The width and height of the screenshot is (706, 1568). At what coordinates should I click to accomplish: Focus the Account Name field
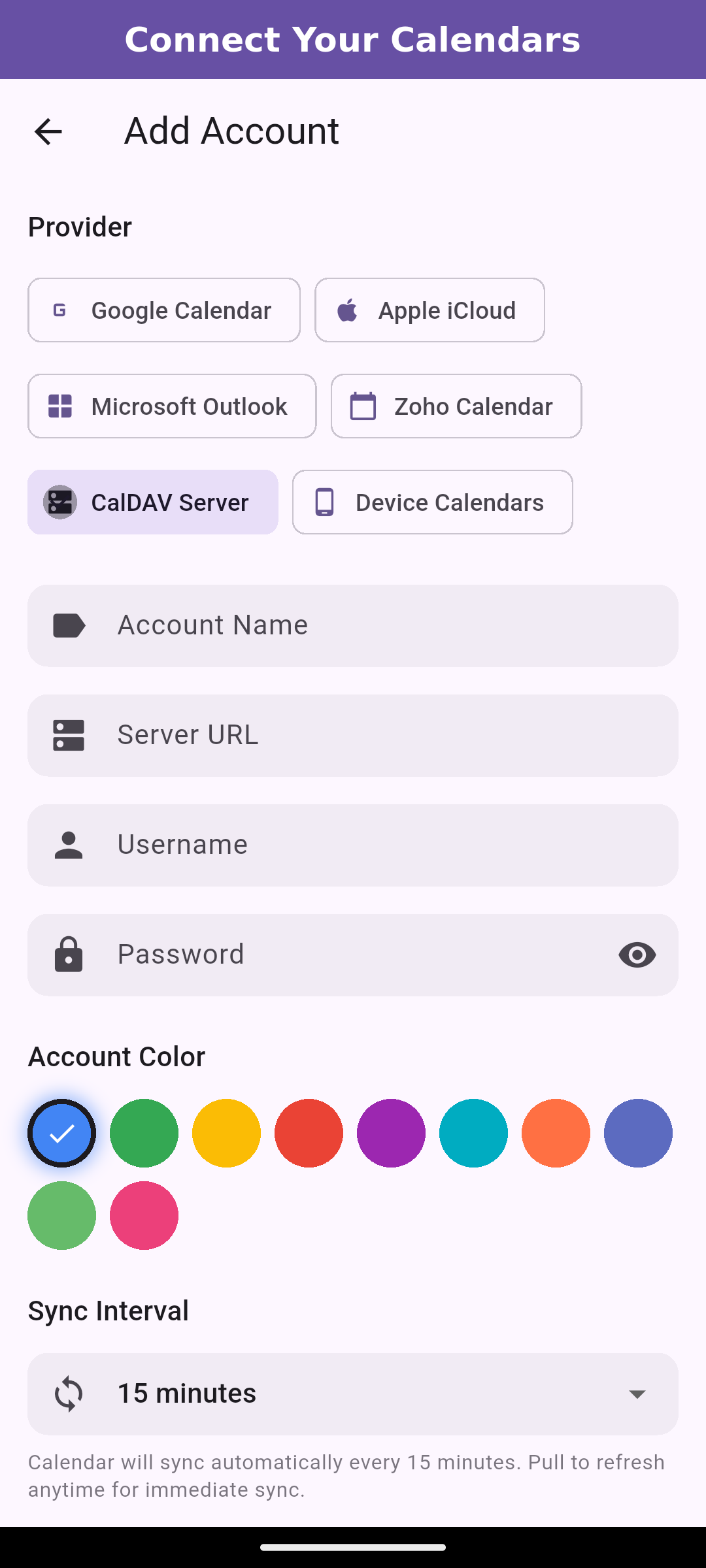pos(353,625)
